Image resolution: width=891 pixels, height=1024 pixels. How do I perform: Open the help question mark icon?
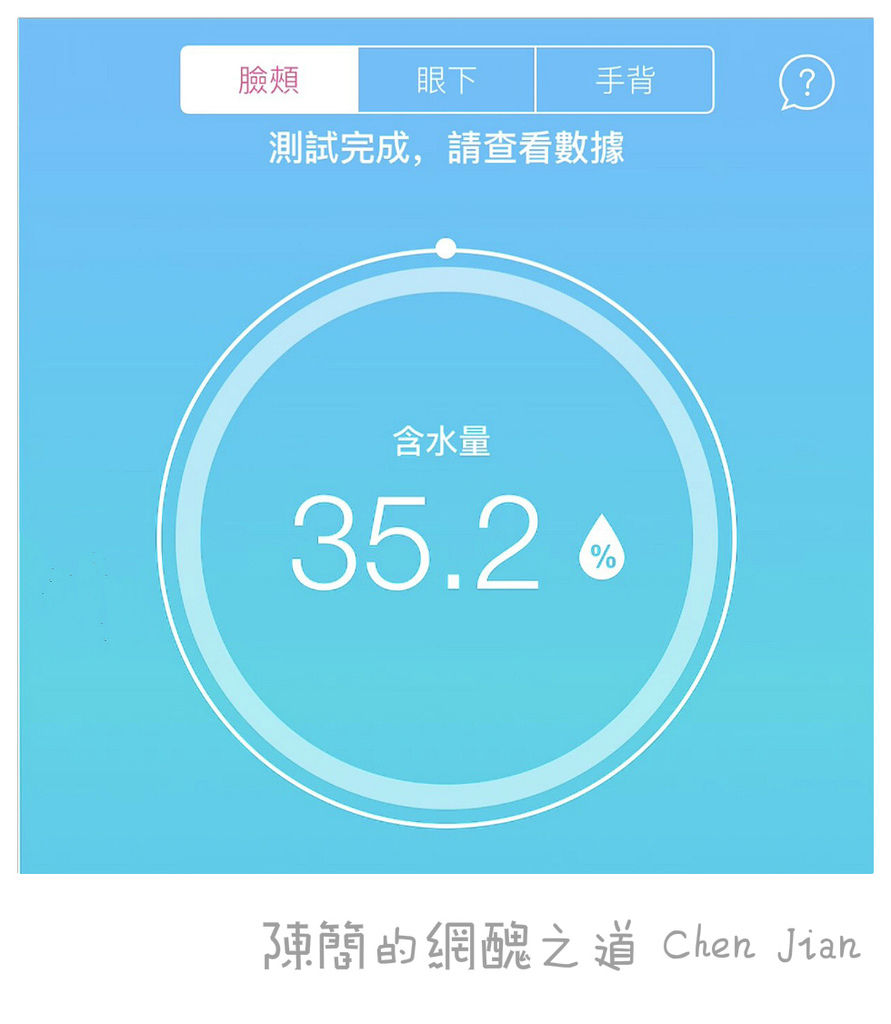click(806, 84)
